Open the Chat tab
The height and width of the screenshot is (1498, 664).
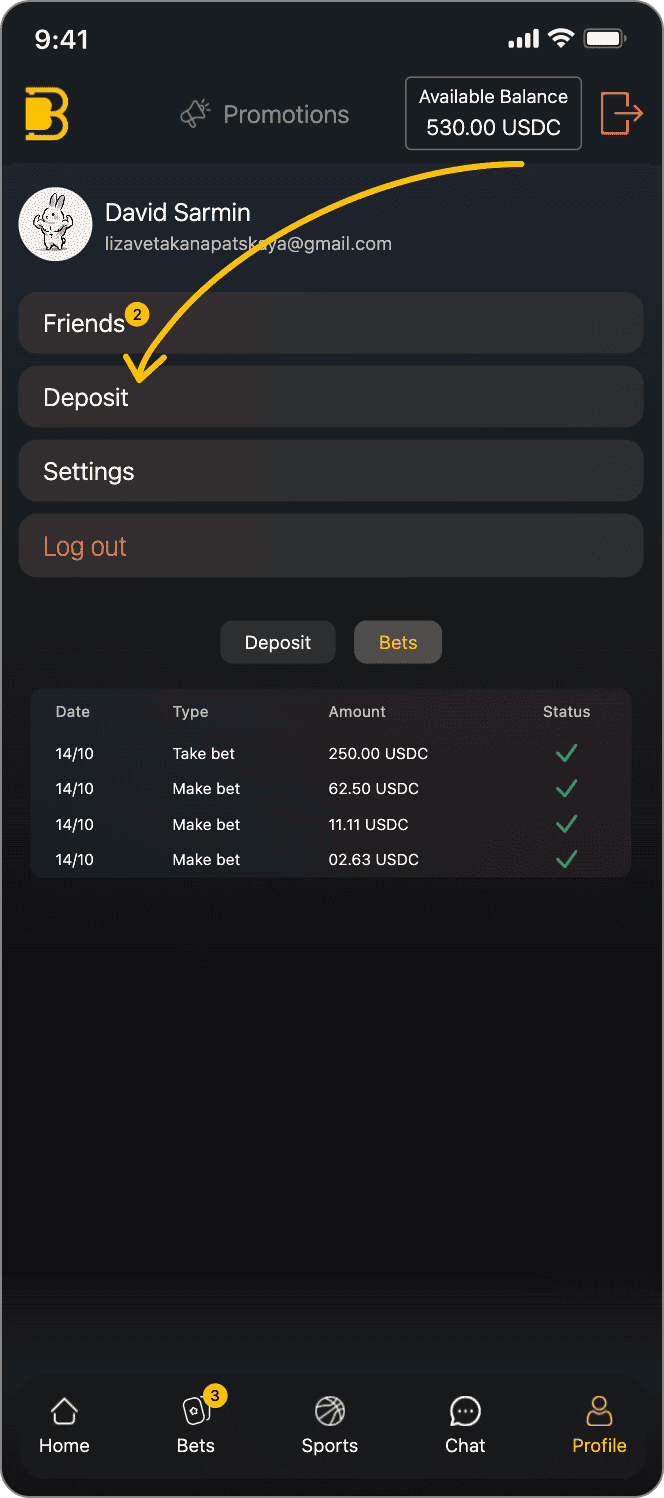point(465,1426)
